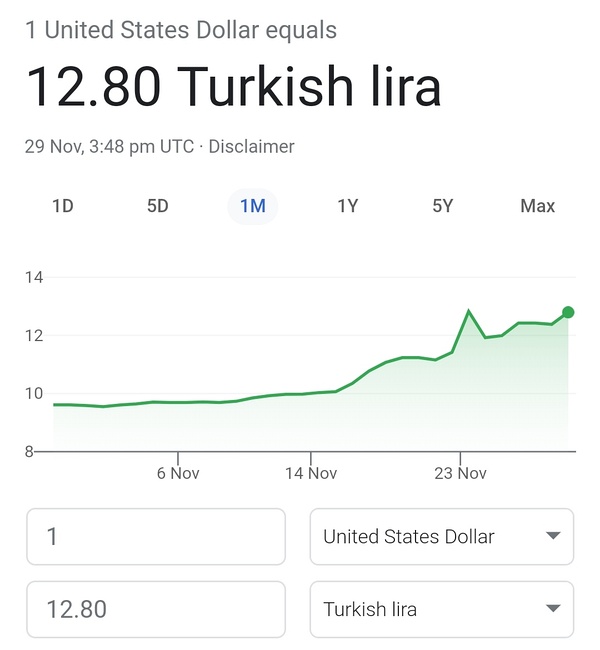Edit the 12.80 converted amount field
Screen dimensions: 600x650
[x=155, y=609]
